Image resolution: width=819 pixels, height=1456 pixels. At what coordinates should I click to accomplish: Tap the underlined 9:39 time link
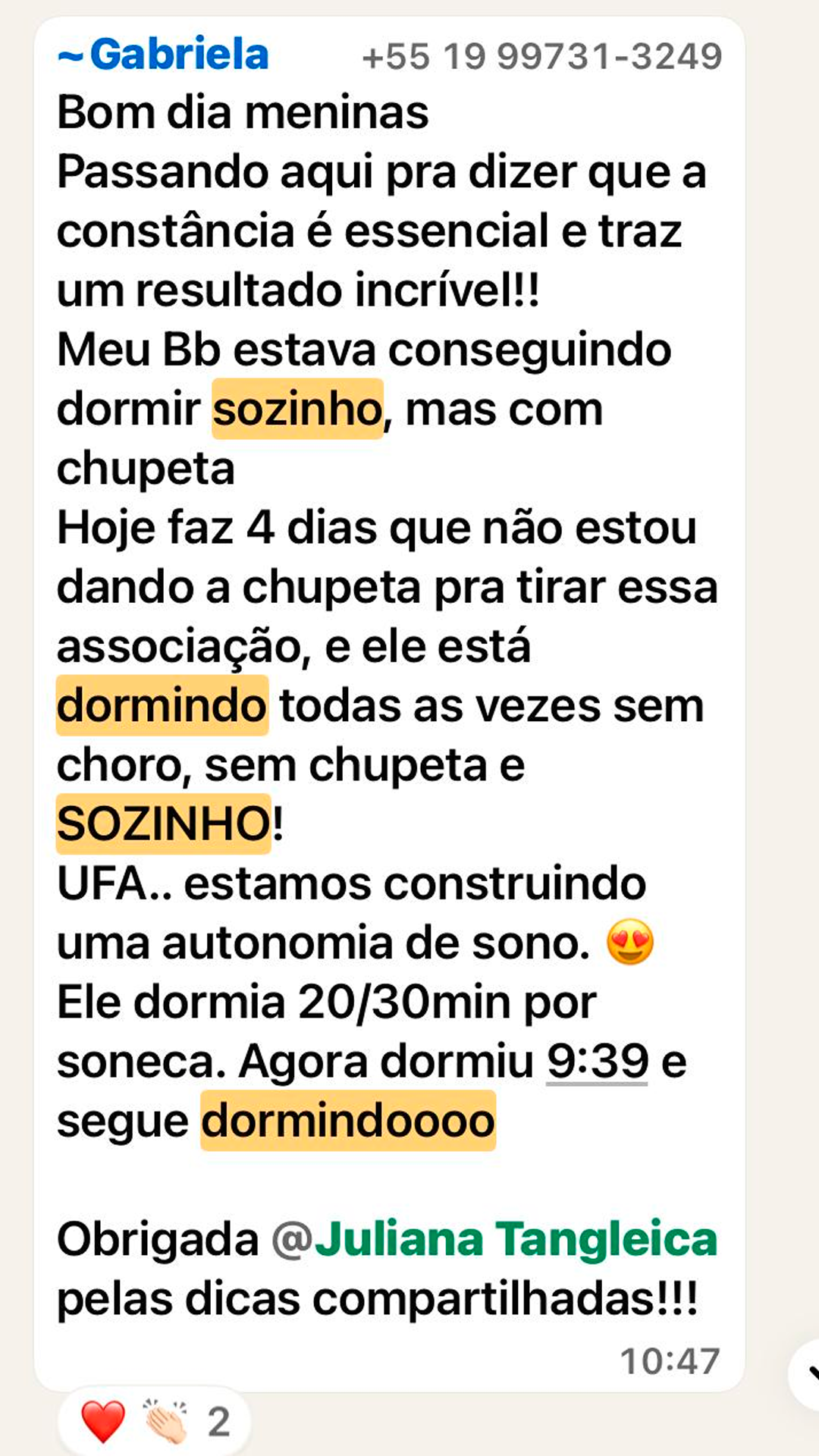click(597, 1061)
